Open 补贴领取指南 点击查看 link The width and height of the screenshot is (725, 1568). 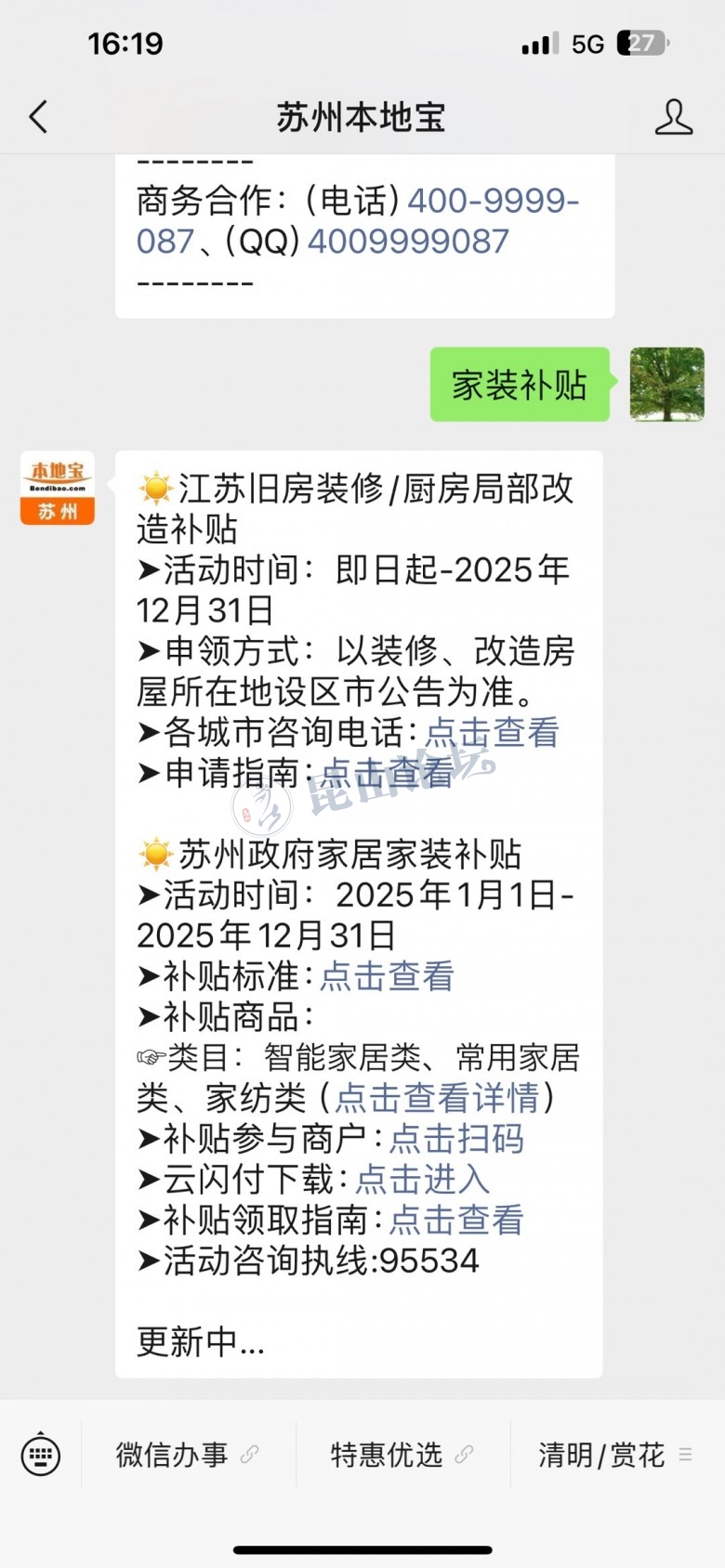click(x=456, y=1221)
